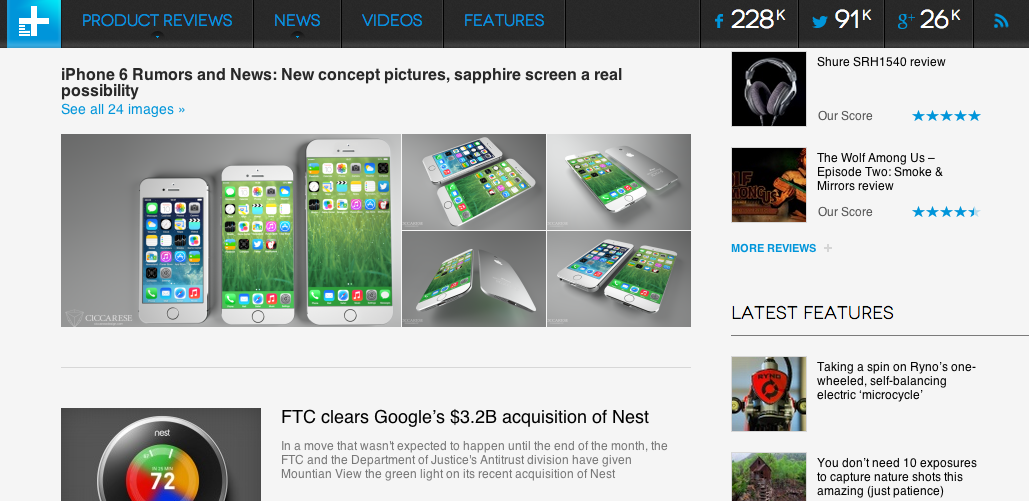The image size is (1029, 501).
Task: Read the Shure SRH1540 review
Action: tap(881, 62)
